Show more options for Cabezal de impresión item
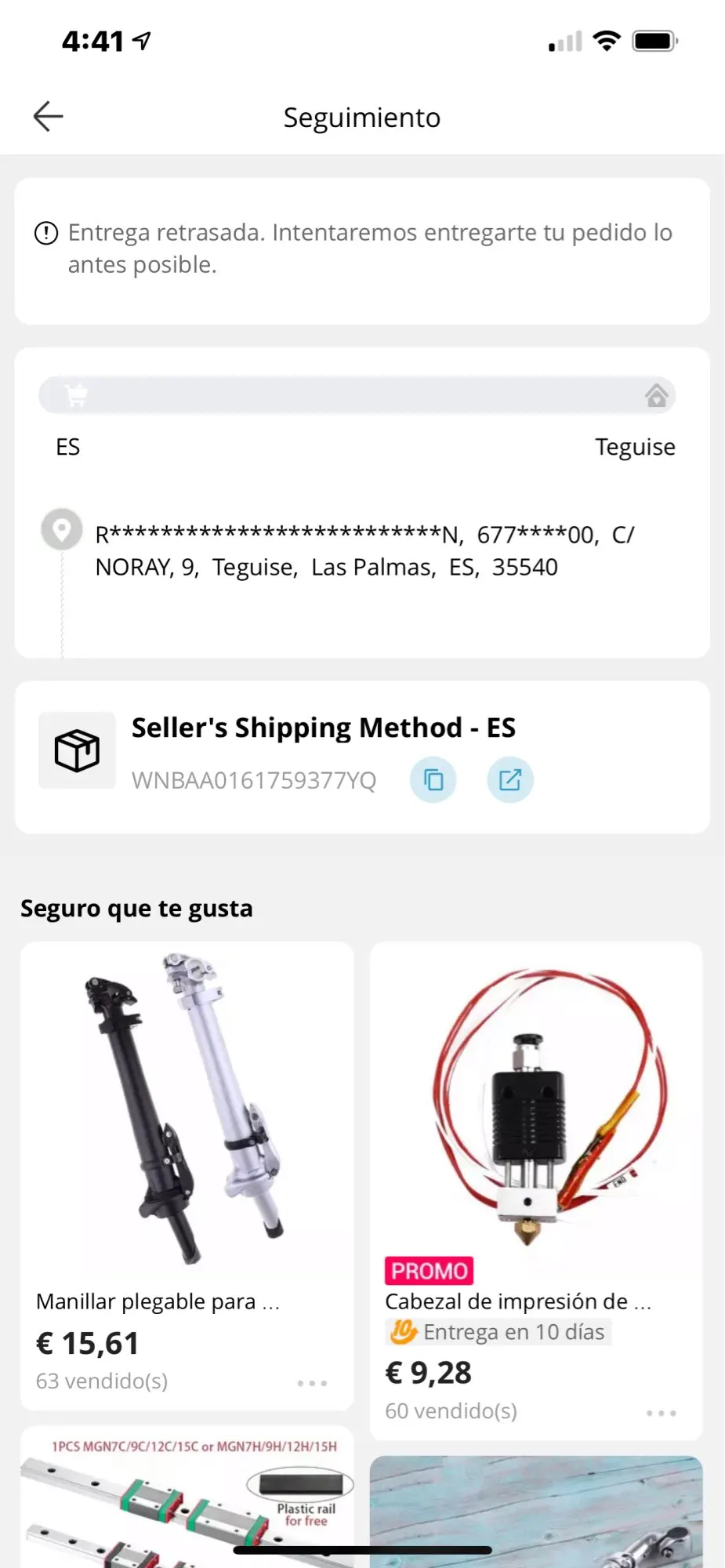Image resolution: width=725 pixels, height=1568 pixels. click(661, 1413)
